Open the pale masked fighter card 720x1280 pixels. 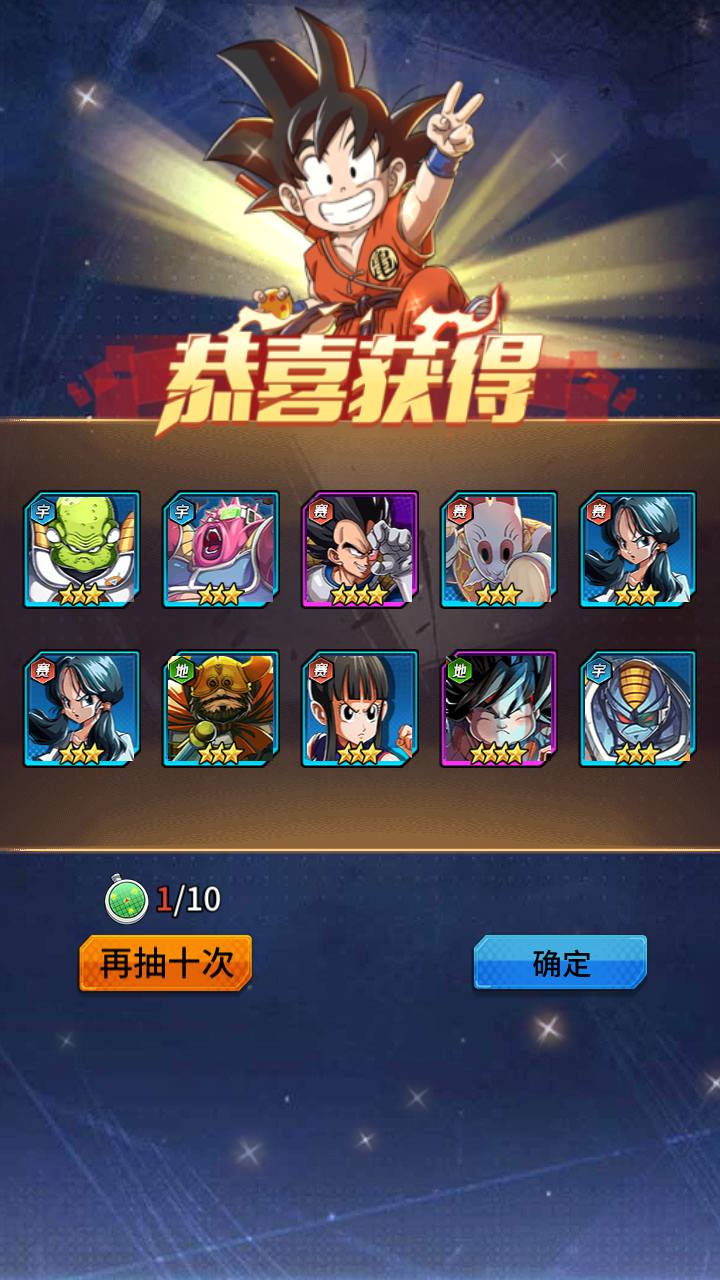coord(499,549)
